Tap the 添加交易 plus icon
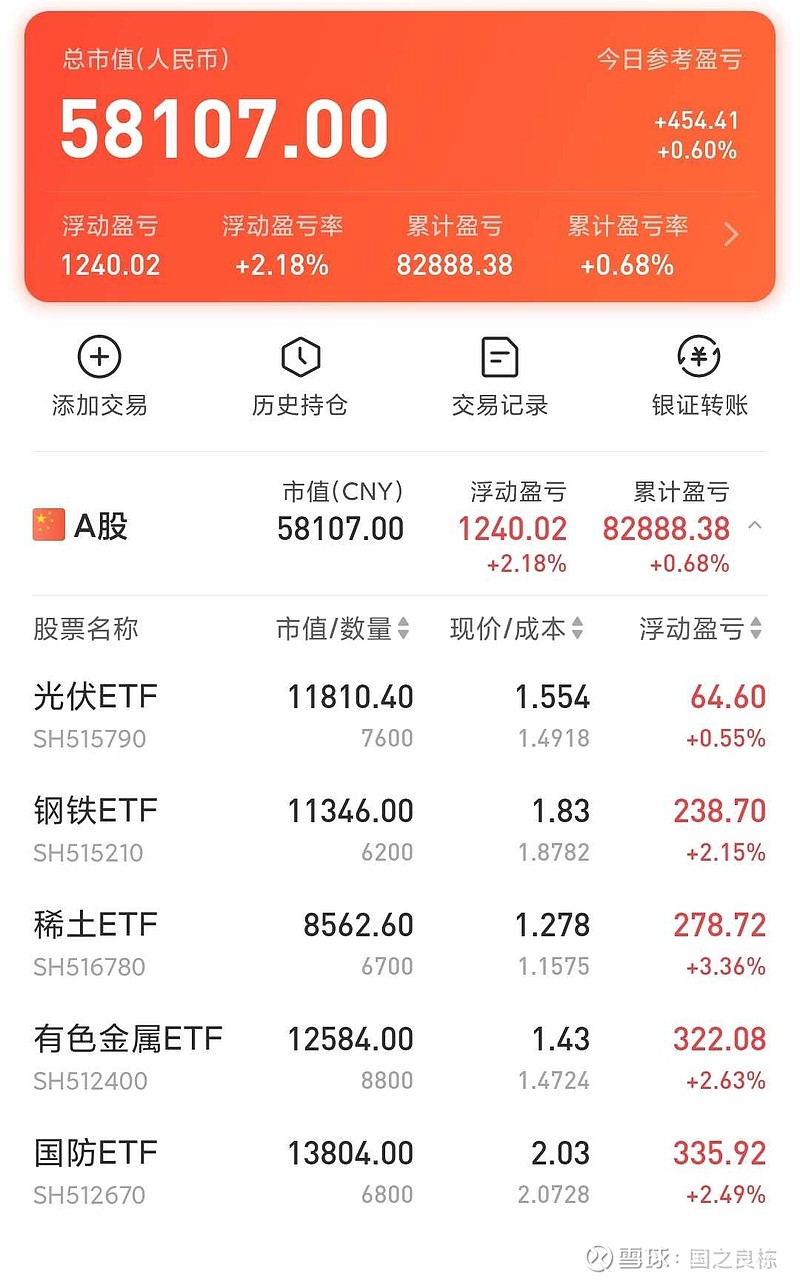The image size is (800, 1283). point(98,356)
